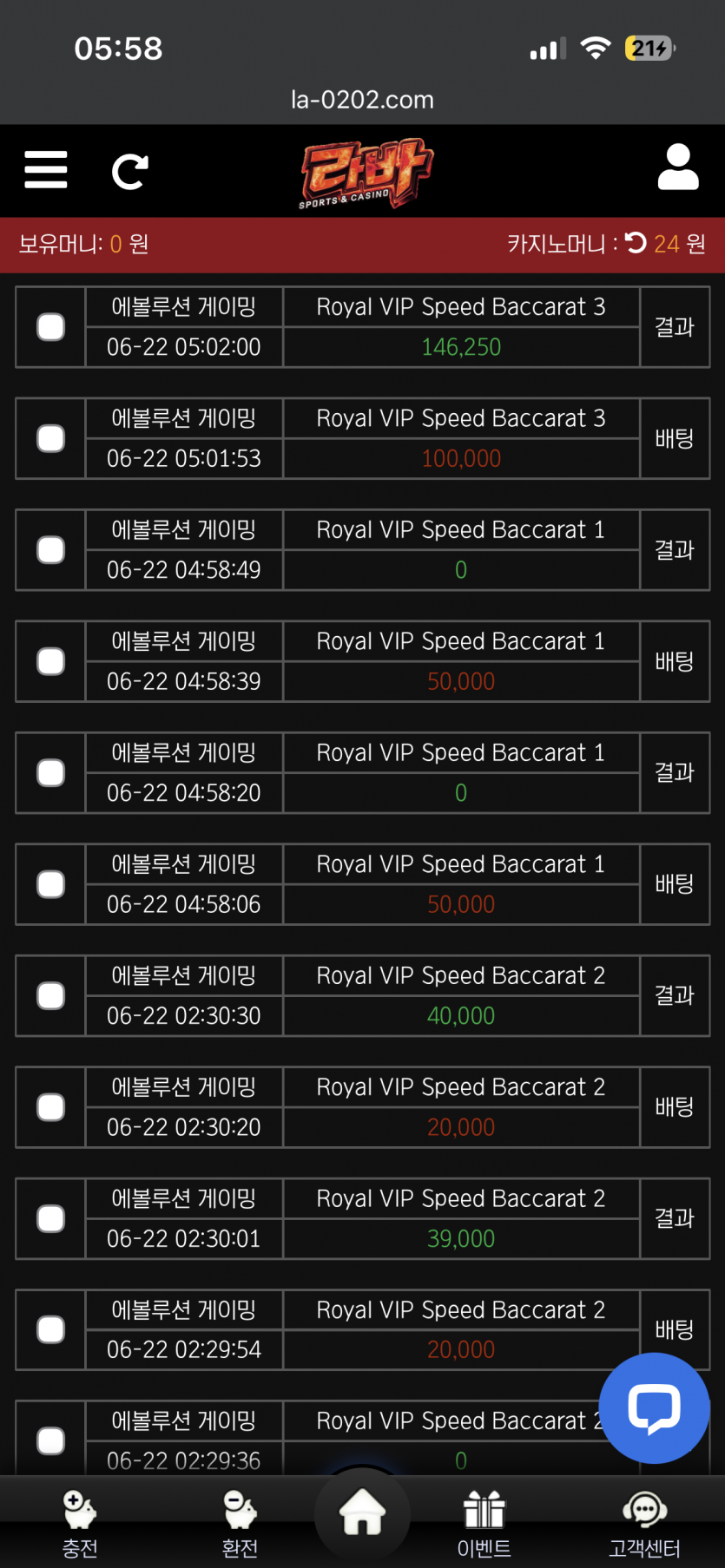725x1568 pixels.
Task: Check the 06-22 02:30:30 row checkbox
Action: pyautogui.click(x=50, y=996)
